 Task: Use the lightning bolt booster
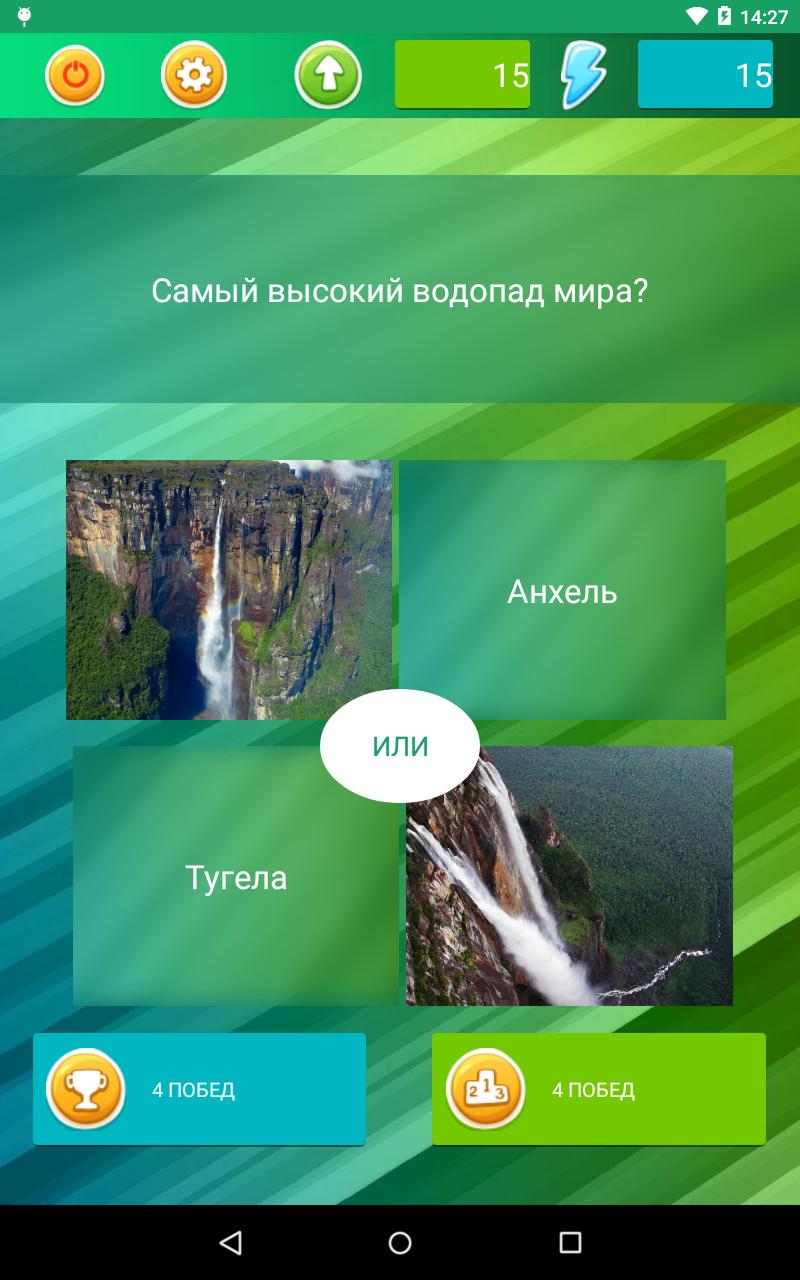point(583,75)
